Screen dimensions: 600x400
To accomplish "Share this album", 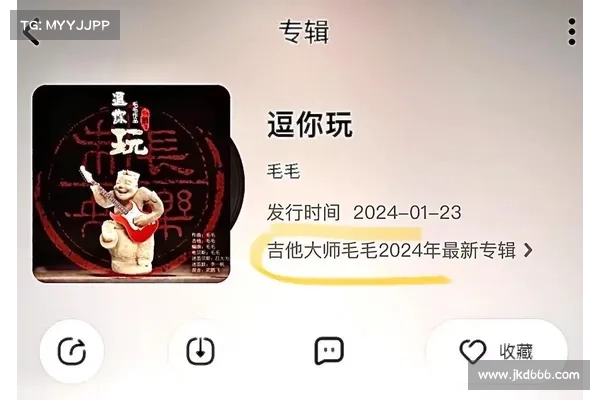I will [x=72, y=351].
